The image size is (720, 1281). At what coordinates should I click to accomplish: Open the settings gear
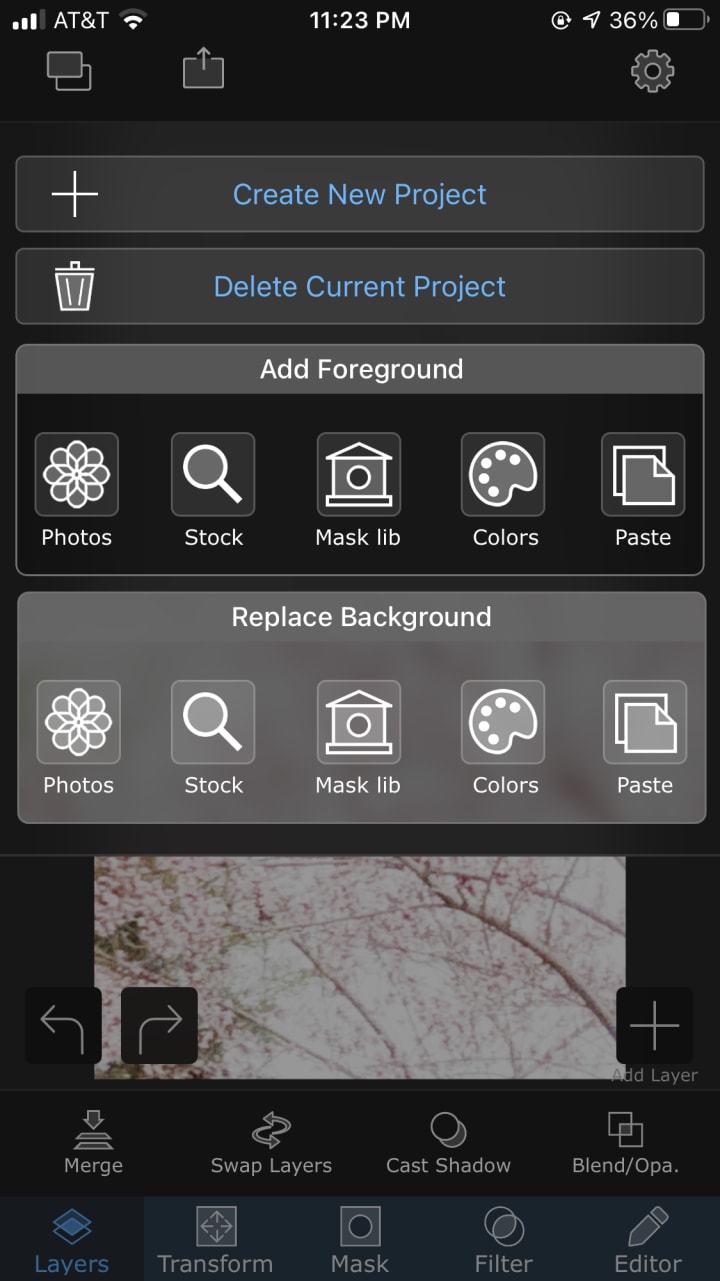[x=652, y=71]
